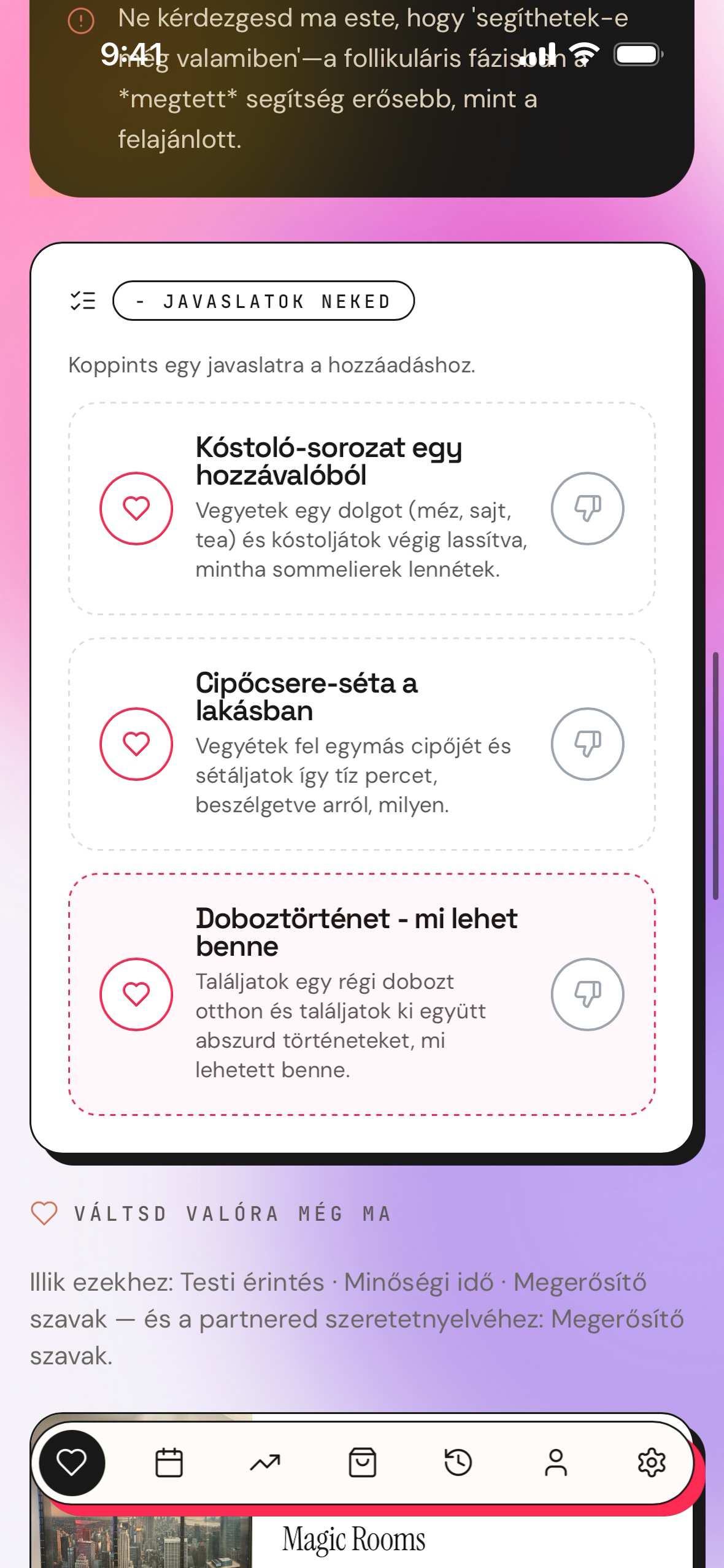Dislike the Kóstoló-sorozat egy hozzávalóból suggestion

[587, 508]
